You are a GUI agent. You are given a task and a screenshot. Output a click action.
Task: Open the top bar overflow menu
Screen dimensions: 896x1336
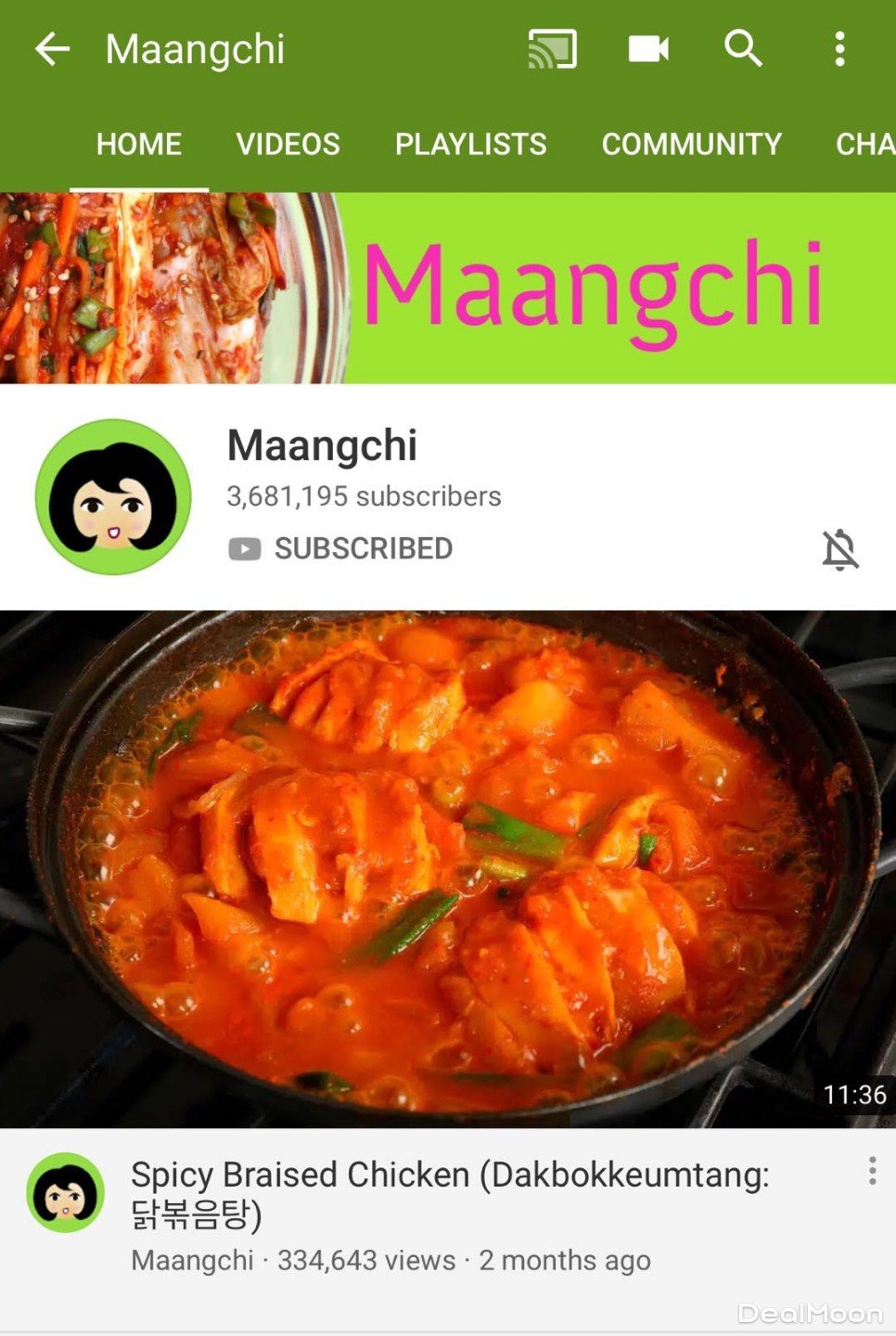click(x=839, y=49)
